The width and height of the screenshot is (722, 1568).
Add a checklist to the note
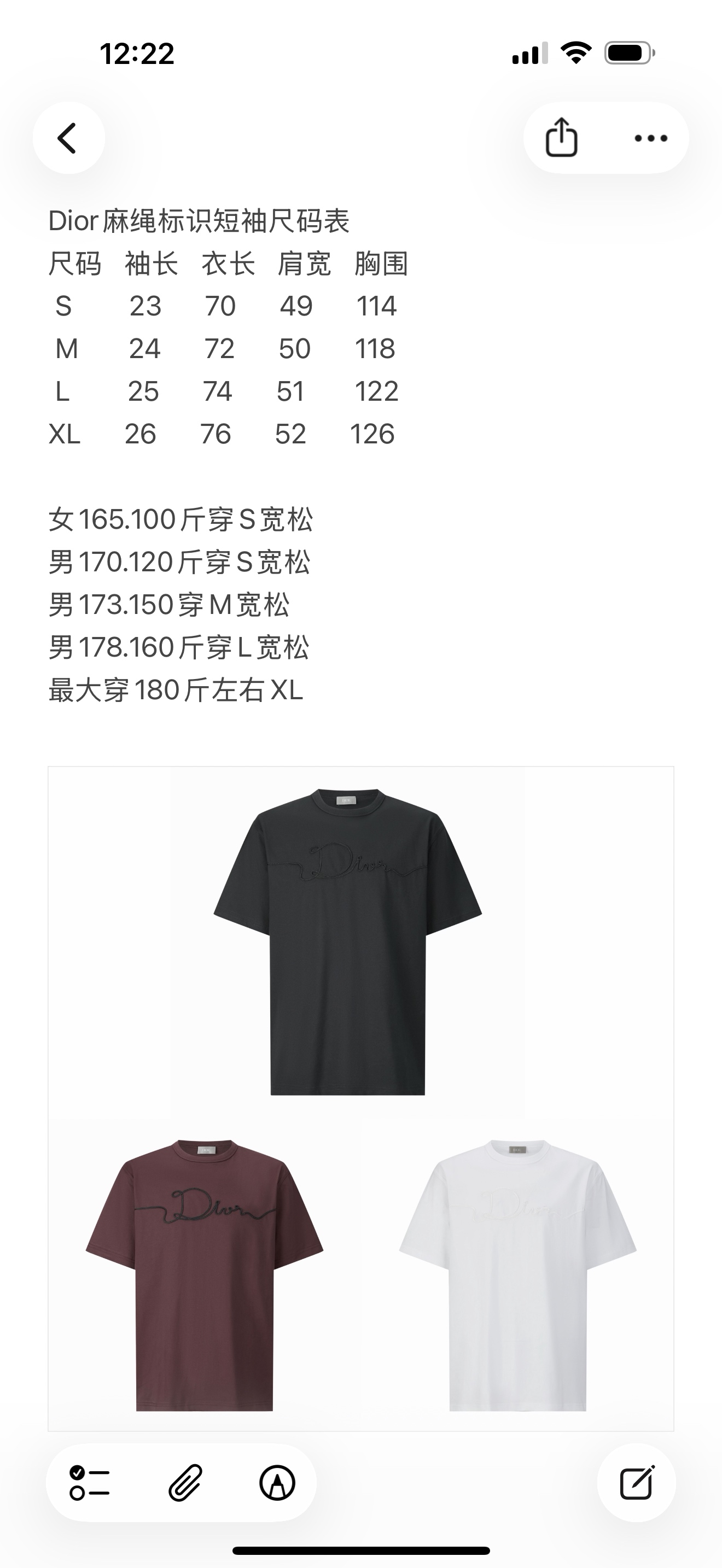(x=90, y=1483)
